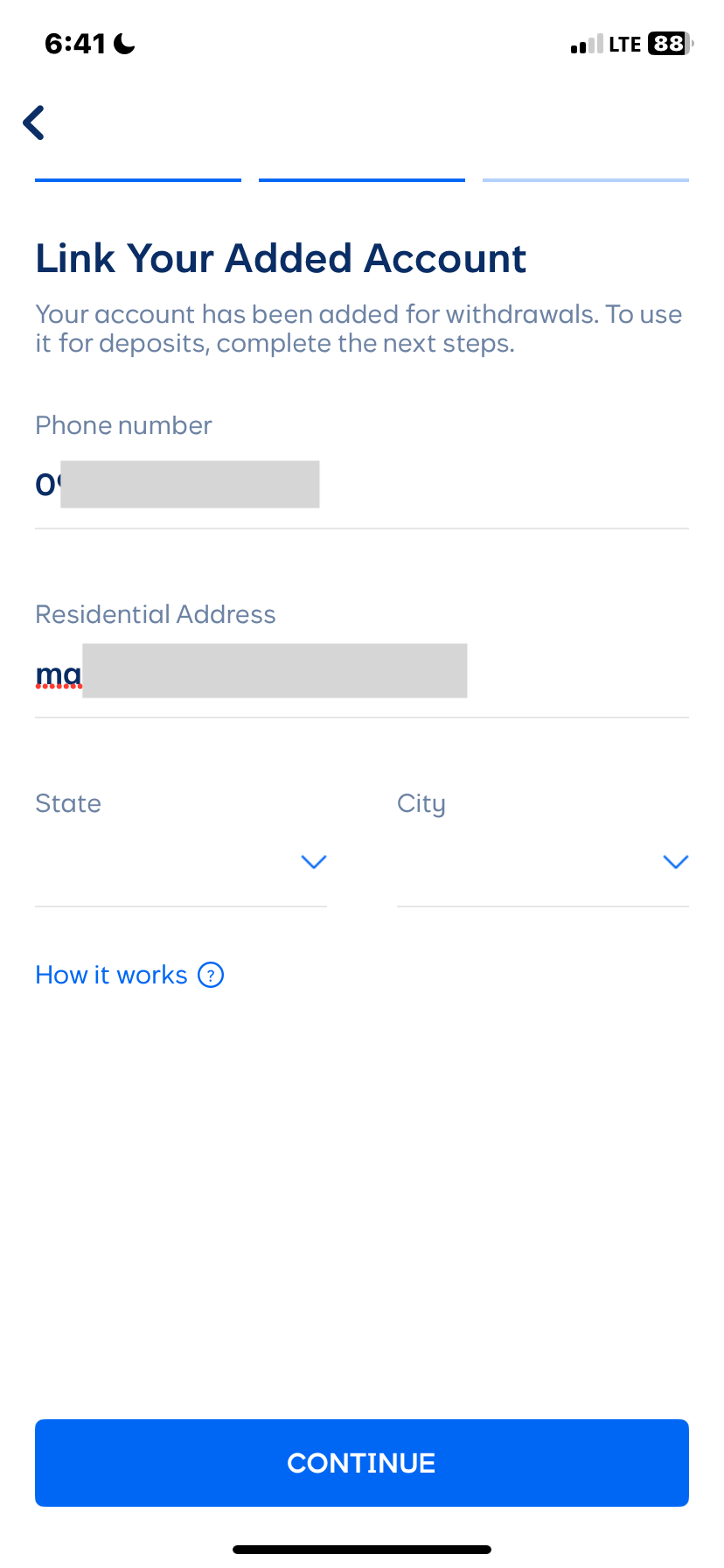Tap the CONTINUE button
The height and width of the screenshot is (1568, 724).
tap(361, 1463)
